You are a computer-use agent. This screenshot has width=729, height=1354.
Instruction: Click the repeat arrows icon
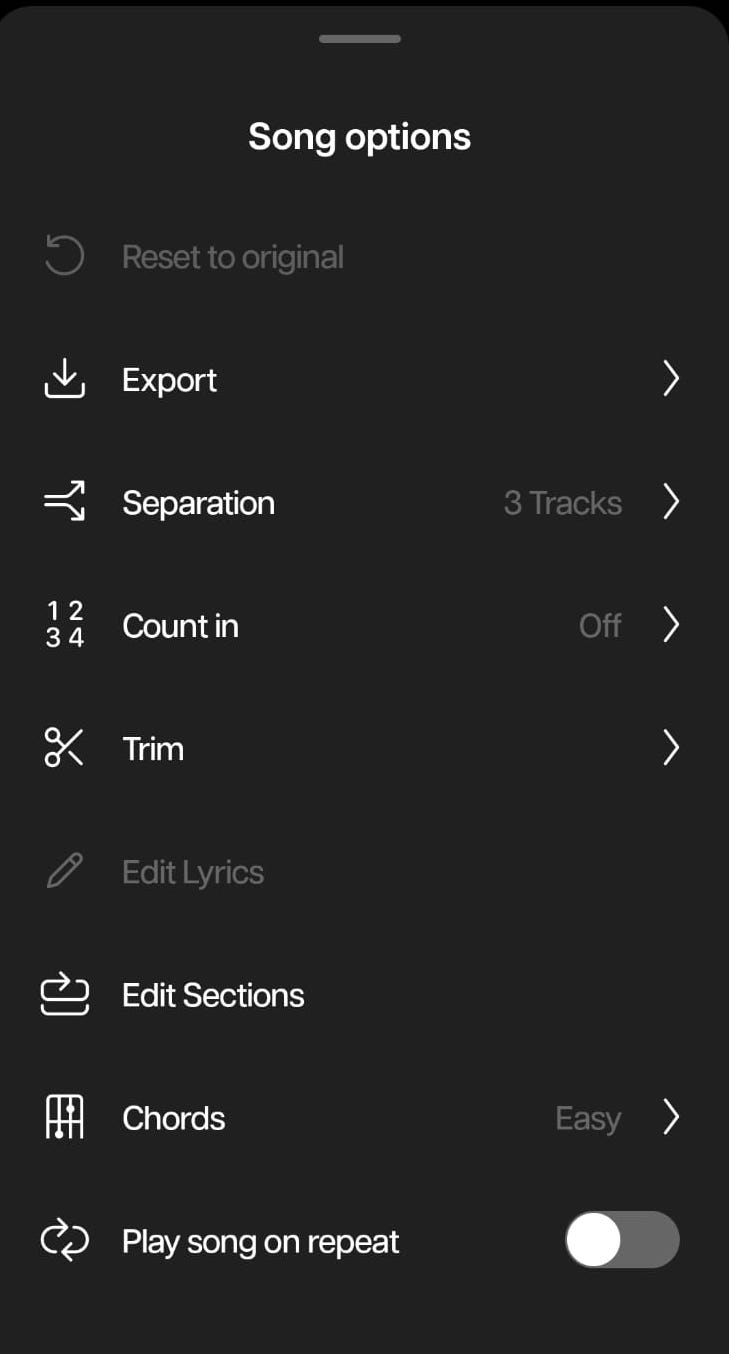click(x=64, y=1240)
